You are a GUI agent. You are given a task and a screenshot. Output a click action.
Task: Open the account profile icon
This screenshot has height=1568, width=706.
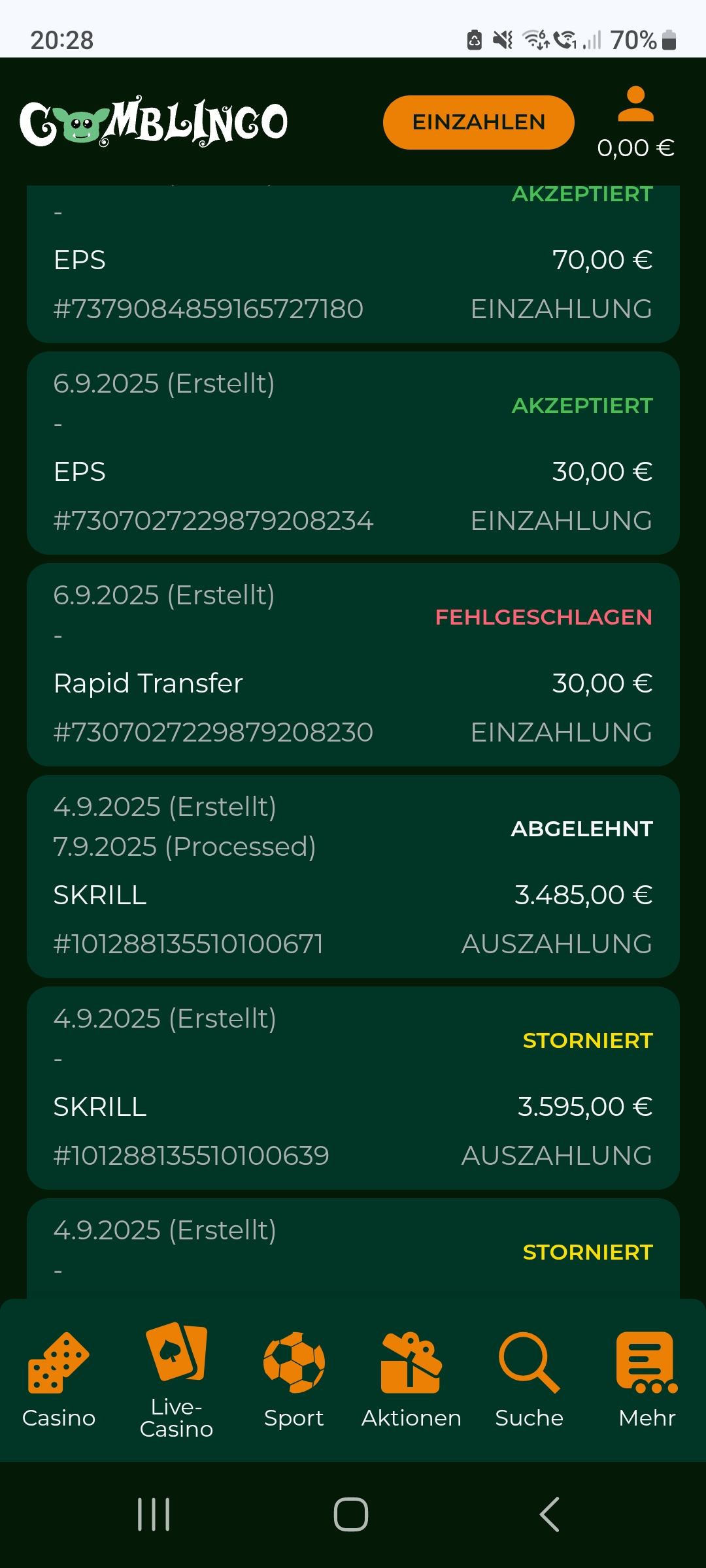635,105
